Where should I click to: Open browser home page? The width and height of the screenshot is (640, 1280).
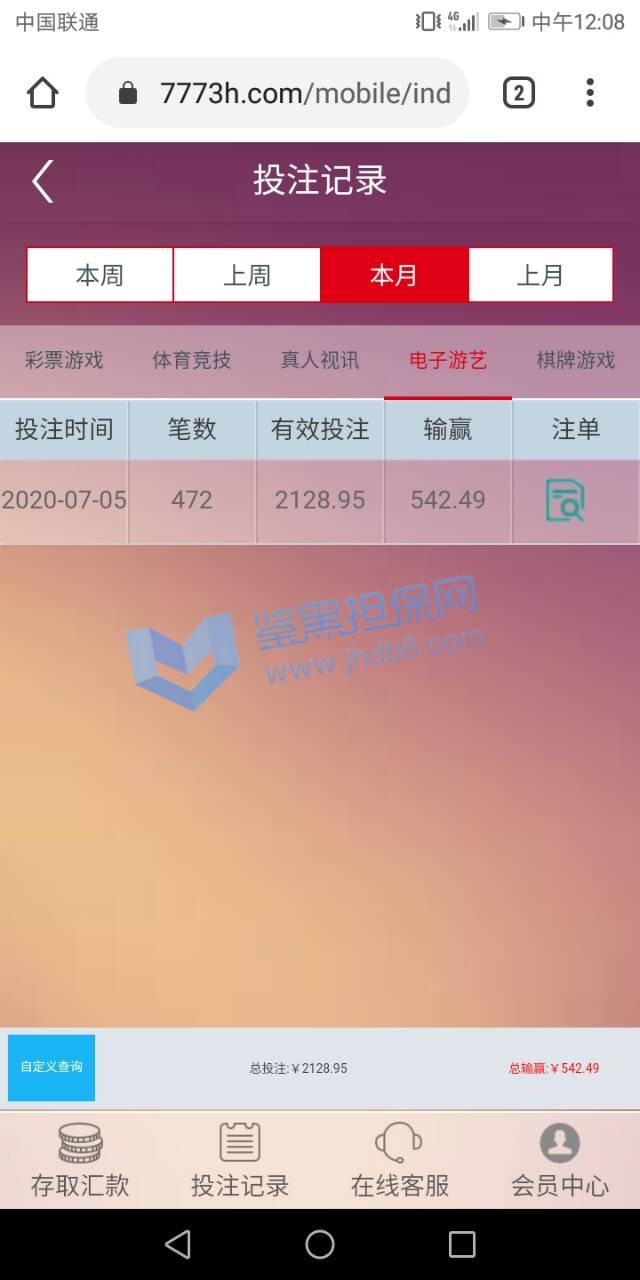click(x=42, y=93)
